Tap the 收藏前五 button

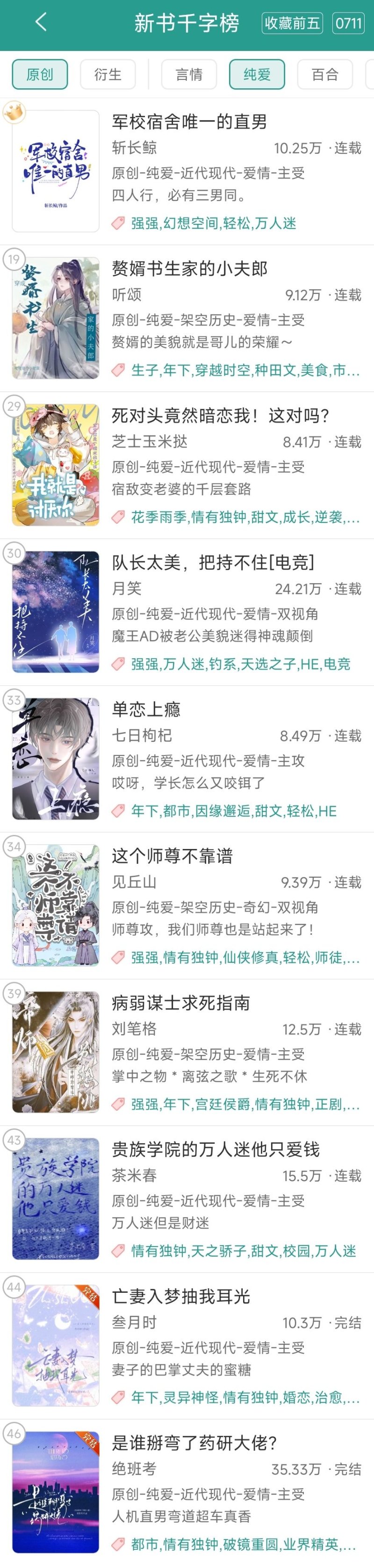coord(292,23)
